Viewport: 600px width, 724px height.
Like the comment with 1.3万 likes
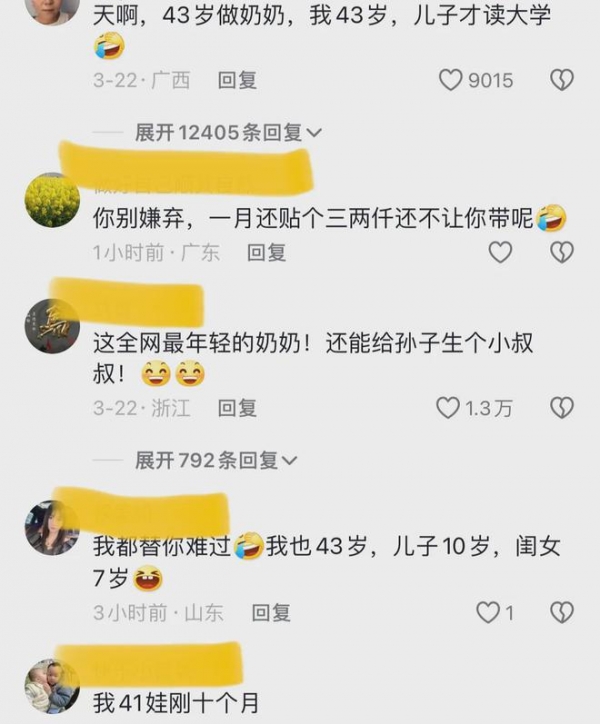coord(448,407)
